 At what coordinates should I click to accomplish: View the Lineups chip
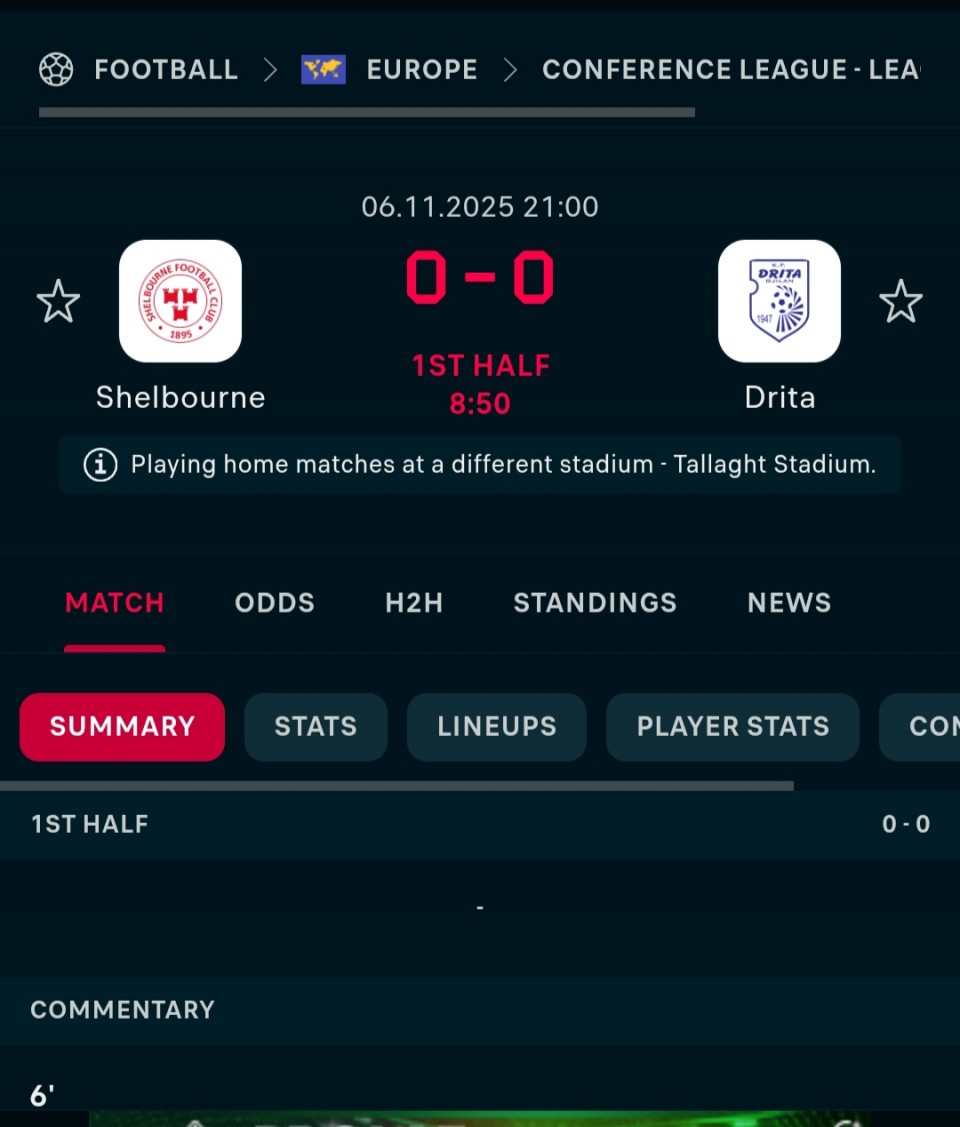[496, 727]
